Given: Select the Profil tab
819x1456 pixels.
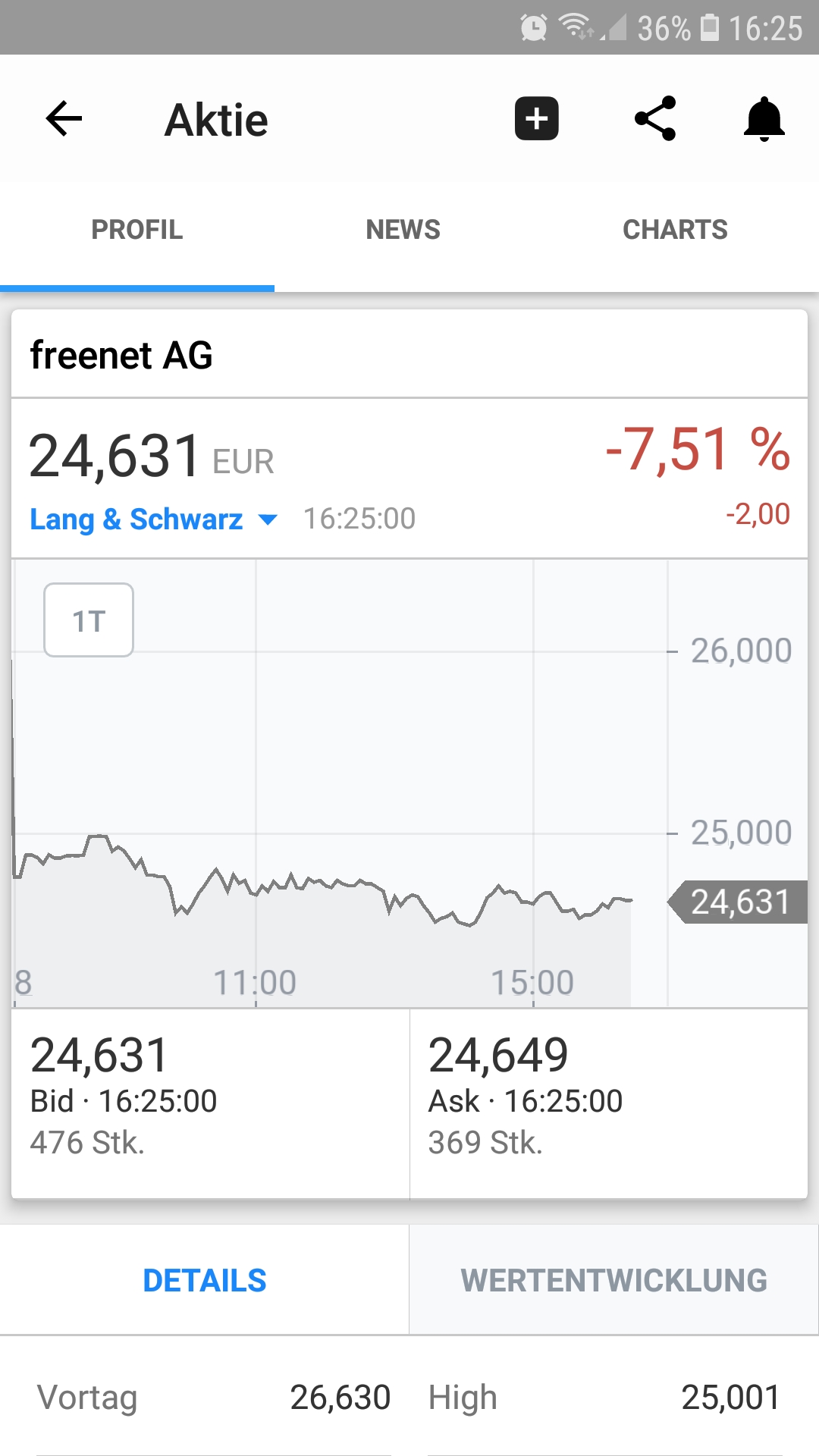Looking at the screenshot, I should tap(137, 230).
